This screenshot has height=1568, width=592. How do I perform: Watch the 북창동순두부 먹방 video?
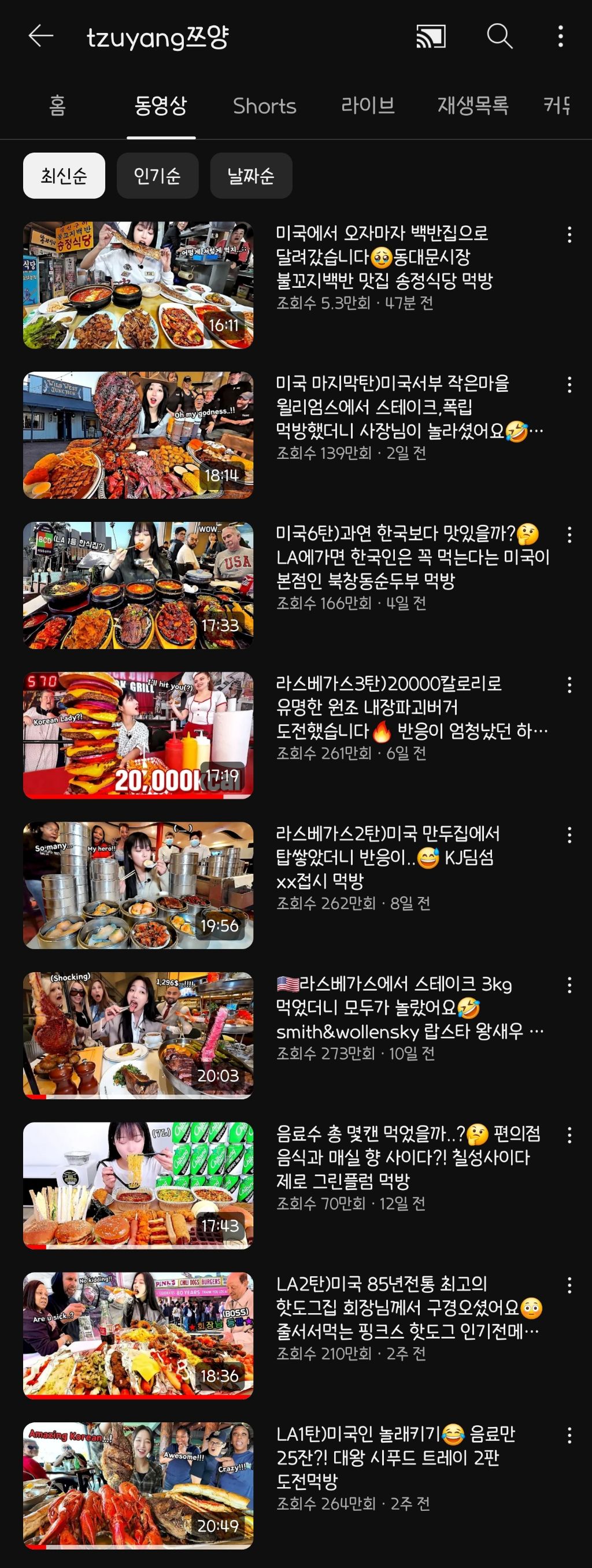138,585
